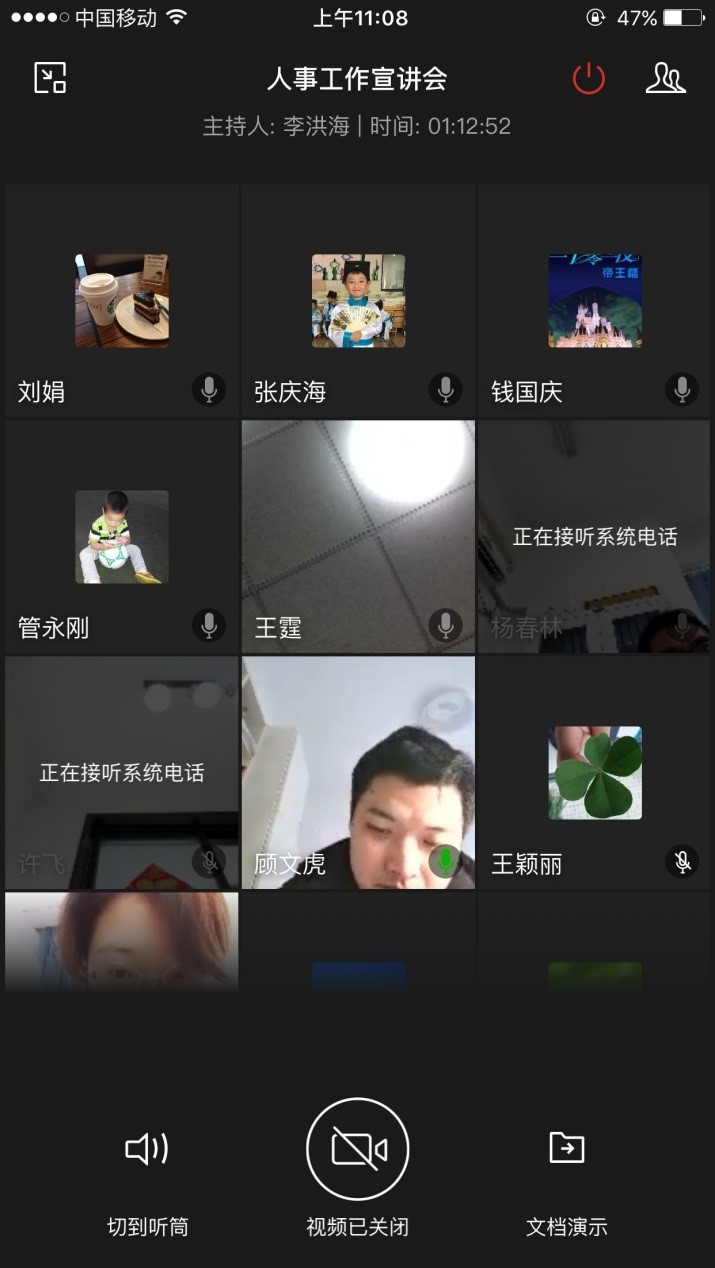Select 管永刚's participant tile
The width and height of the screenshot is (715, 1268).
pos(122,537)
